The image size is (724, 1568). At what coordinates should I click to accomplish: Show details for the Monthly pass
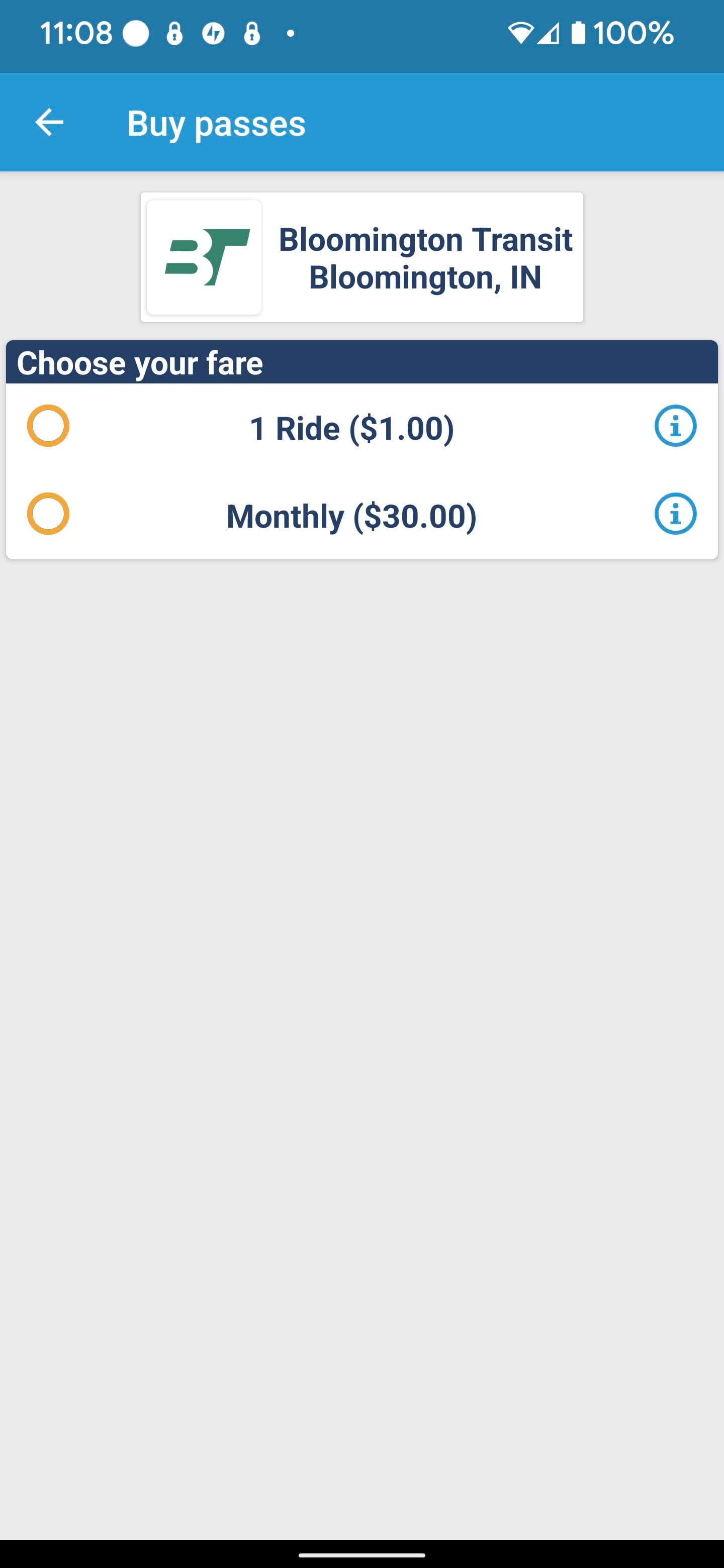click(x=675, y=514)
